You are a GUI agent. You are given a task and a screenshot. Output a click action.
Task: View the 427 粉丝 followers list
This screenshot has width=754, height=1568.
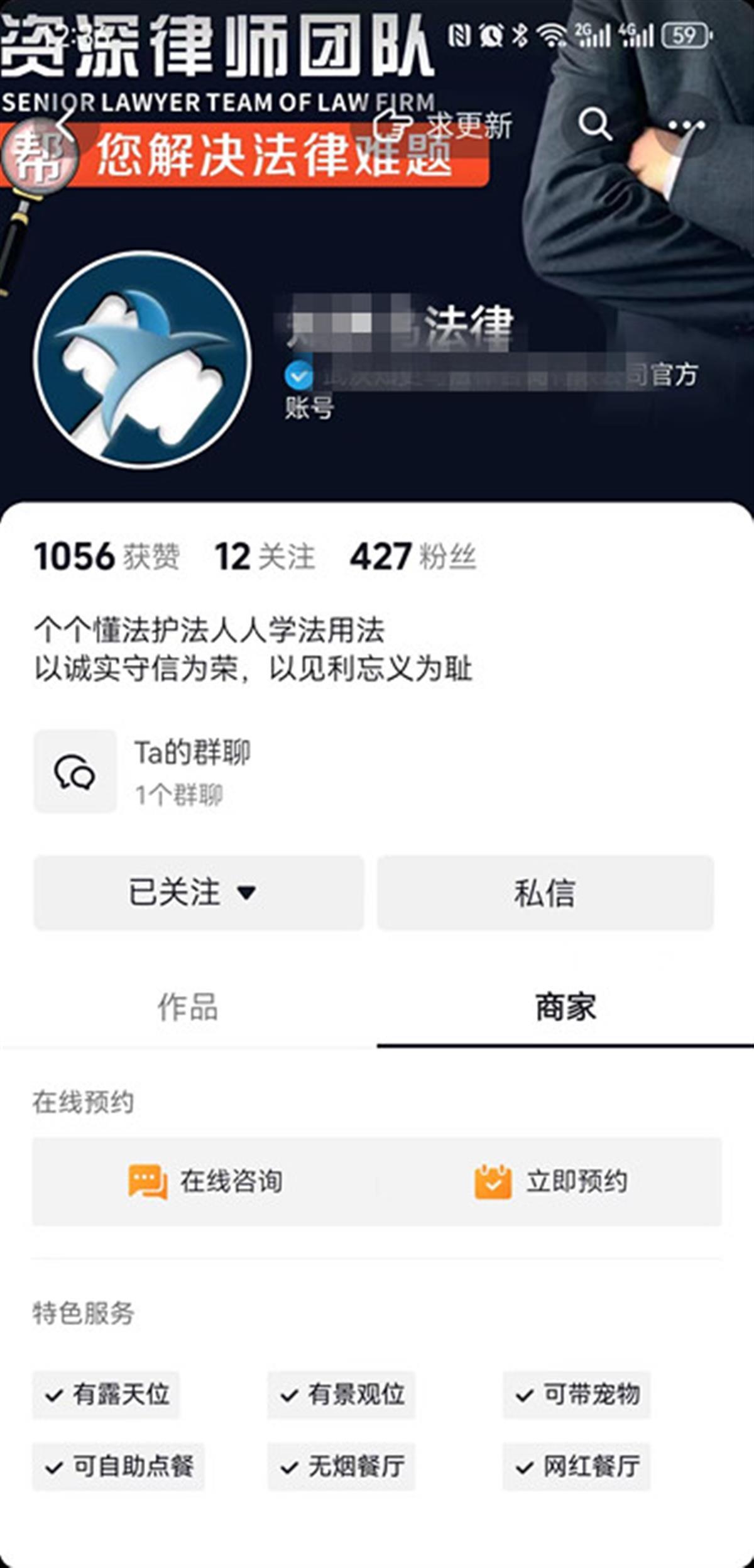click(x=413, y=557)
